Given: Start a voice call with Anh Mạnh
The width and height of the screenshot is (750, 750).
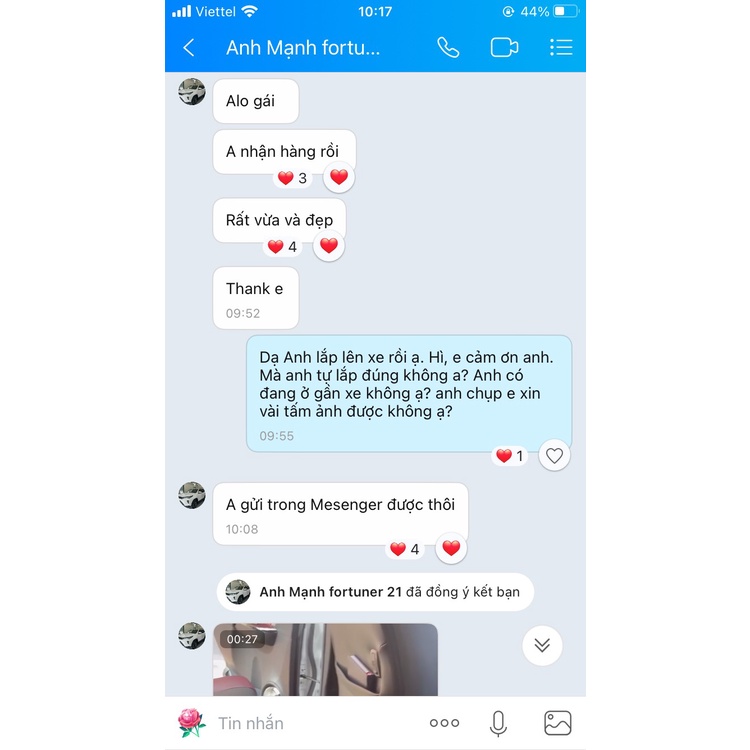Looking at the screenshot, I should (448, 48).
